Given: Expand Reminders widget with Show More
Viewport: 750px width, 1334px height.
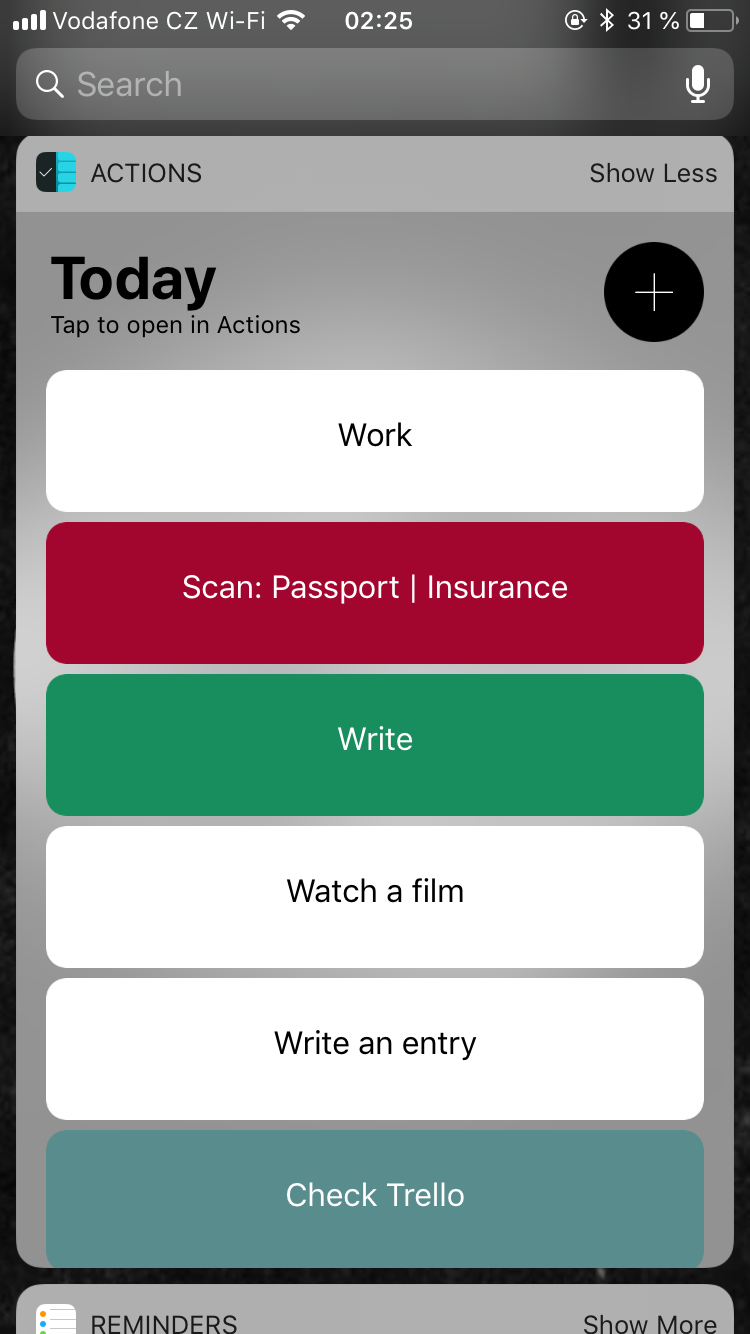Looking at the screenshot, I should [x=650, y=1322].
